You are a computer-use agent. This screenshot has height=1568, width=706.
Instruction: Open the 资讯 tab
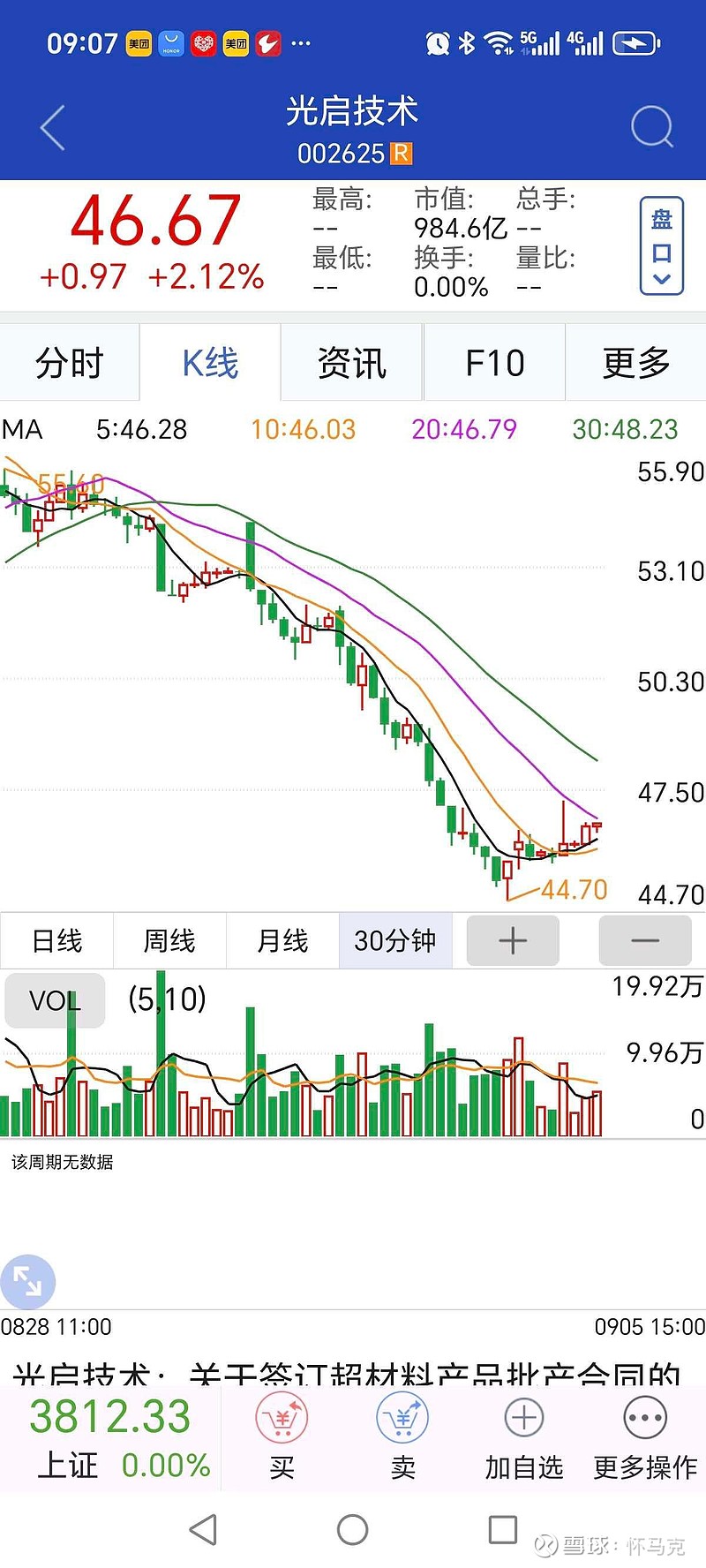(x=352, y=362)
